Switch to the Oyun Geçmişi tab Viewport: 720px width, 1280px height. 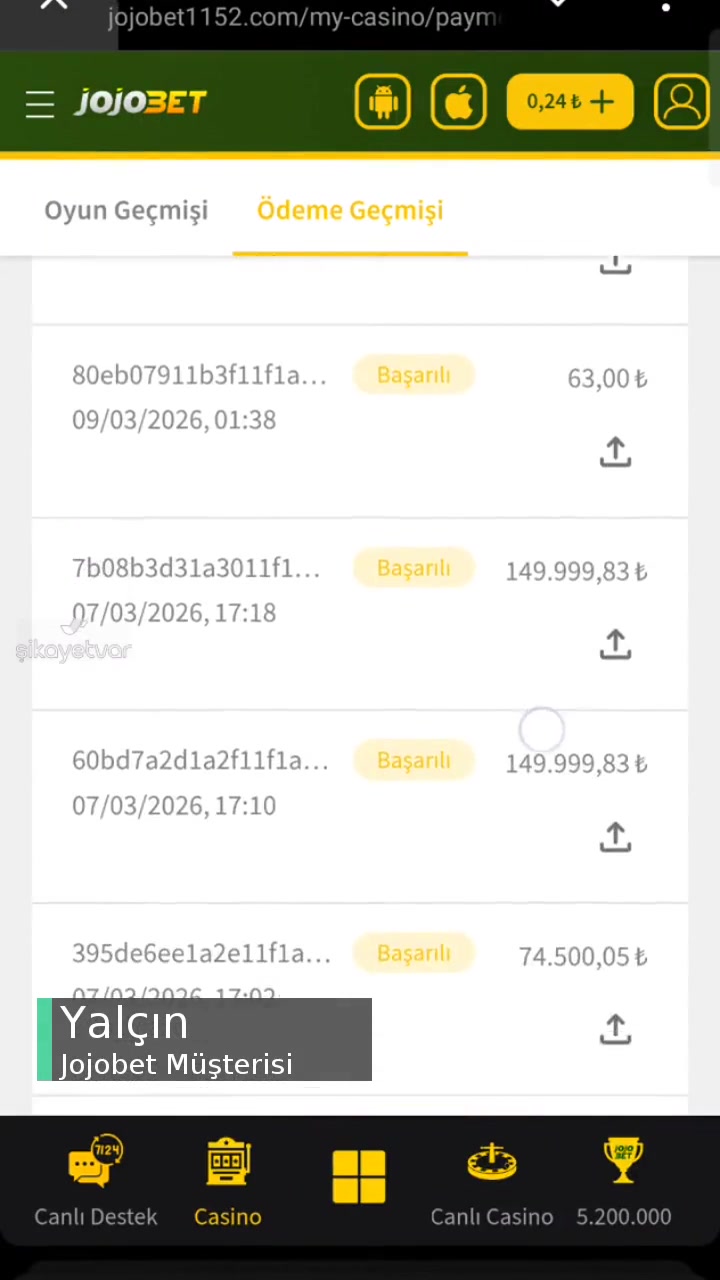tap(126, 210)
